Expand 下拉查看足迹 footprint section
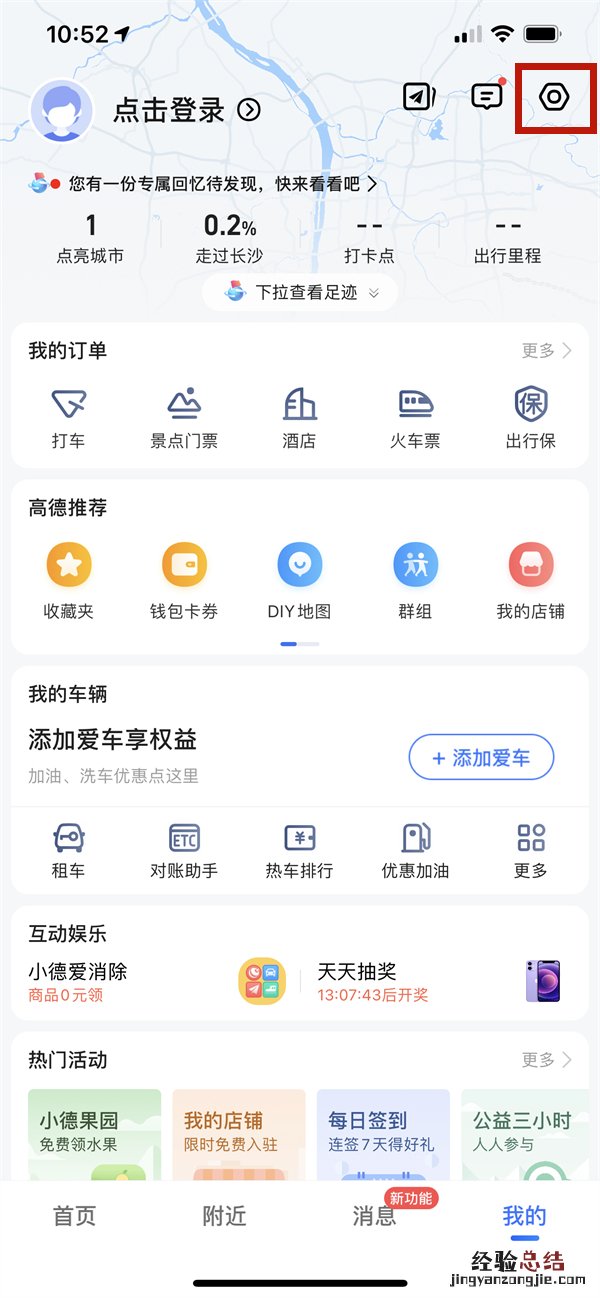Image resolution: width=600 pixels, height=1298 pixels. [x=300, y=293]
